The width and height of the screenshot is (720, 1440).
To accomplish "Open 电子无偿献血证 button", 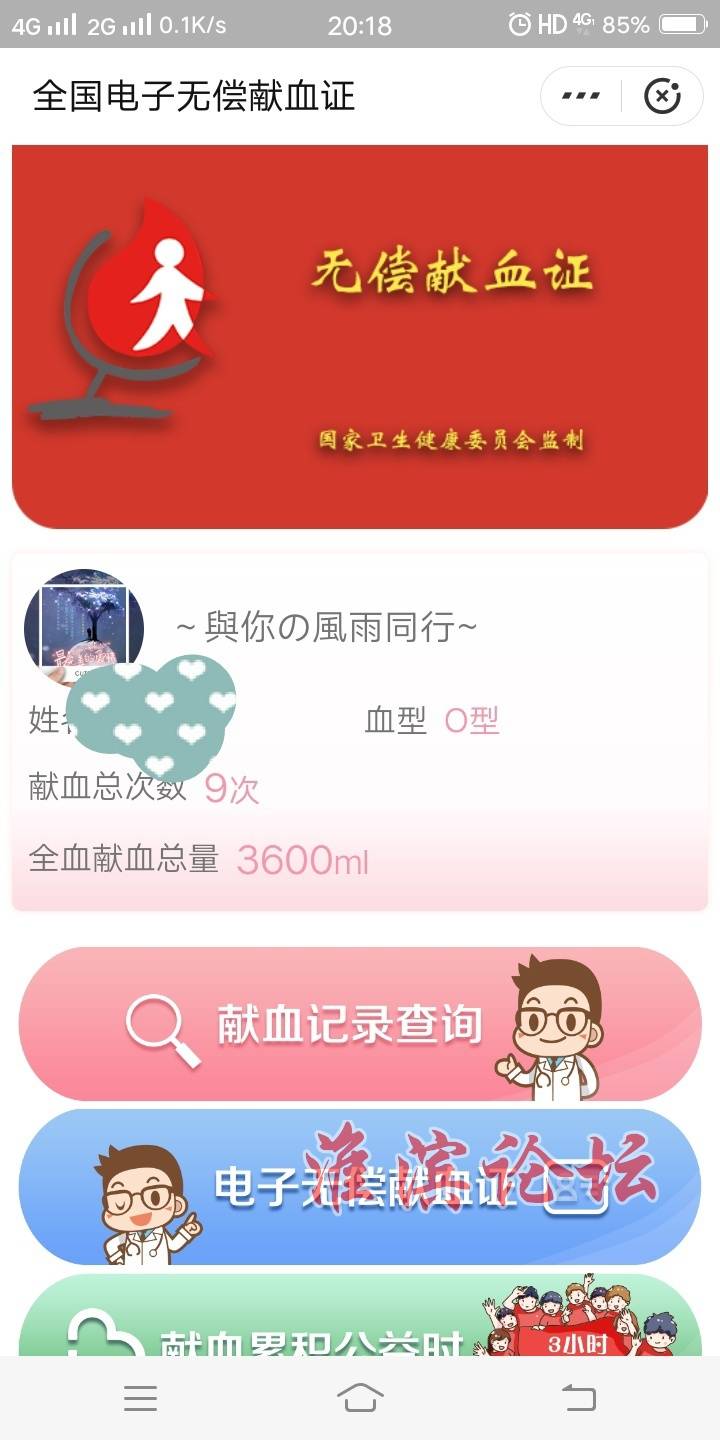I will (x=360, y=1187).
